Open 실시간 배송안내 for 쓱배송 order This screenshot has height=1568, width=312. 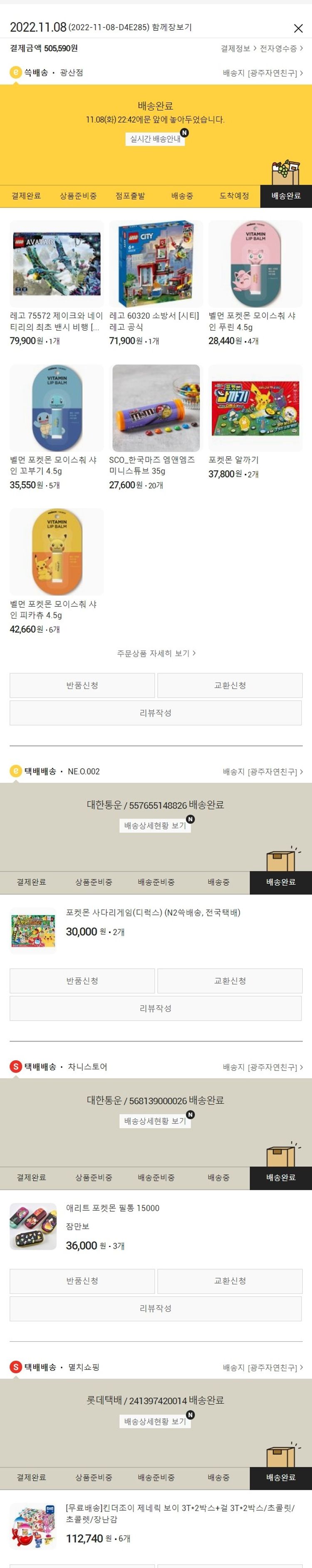156,139
